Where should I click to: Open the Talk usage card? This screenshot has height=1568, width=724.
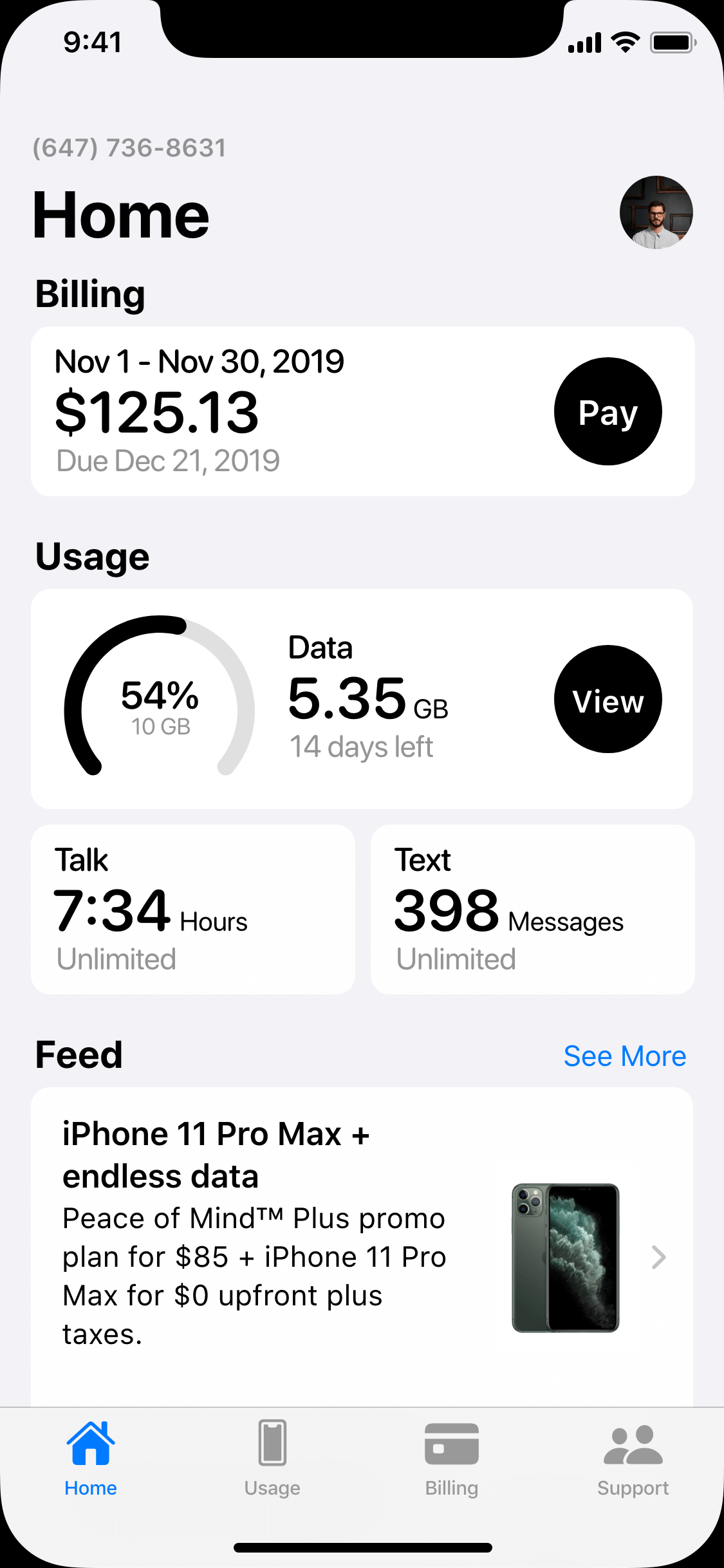(x=193, y=909)
